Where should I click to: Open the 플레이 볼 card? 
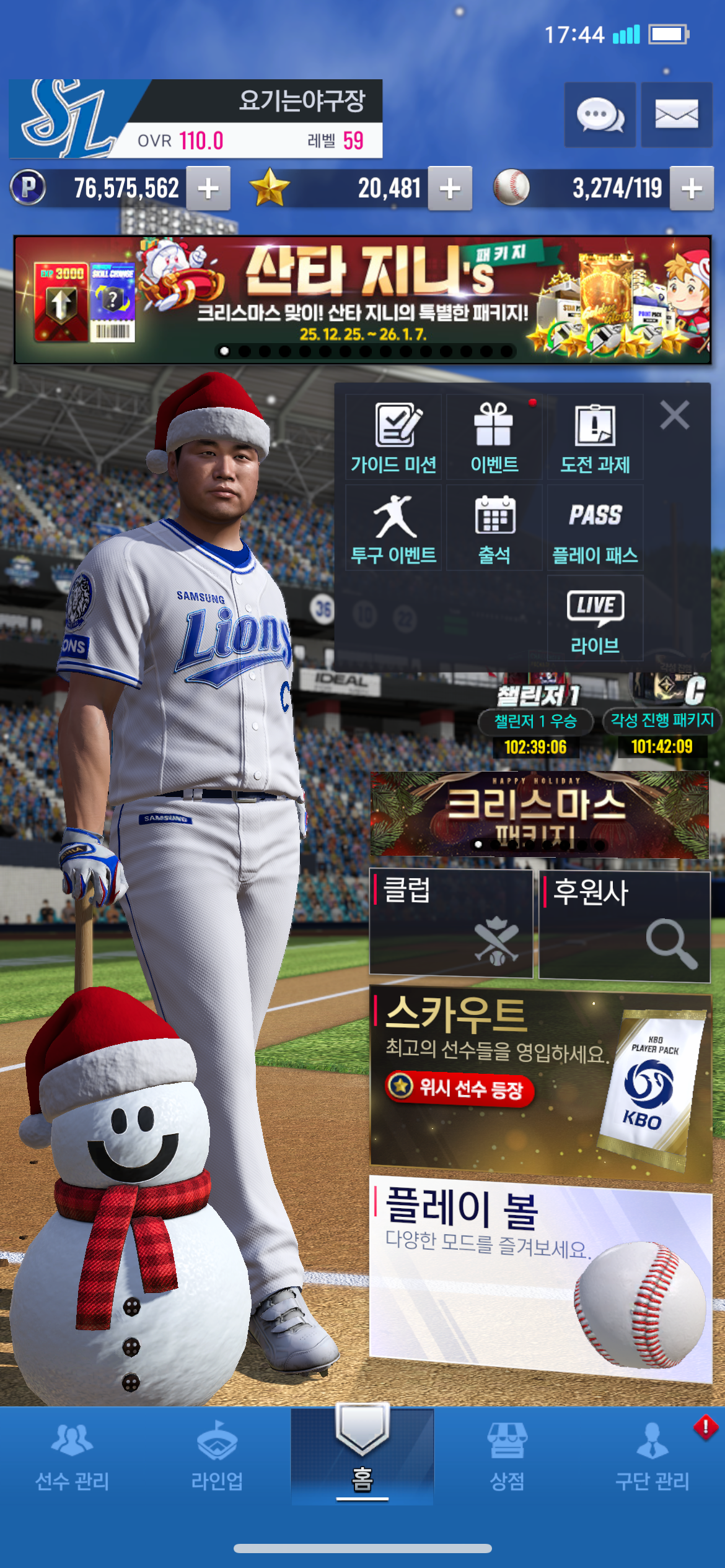[540, 1276]
